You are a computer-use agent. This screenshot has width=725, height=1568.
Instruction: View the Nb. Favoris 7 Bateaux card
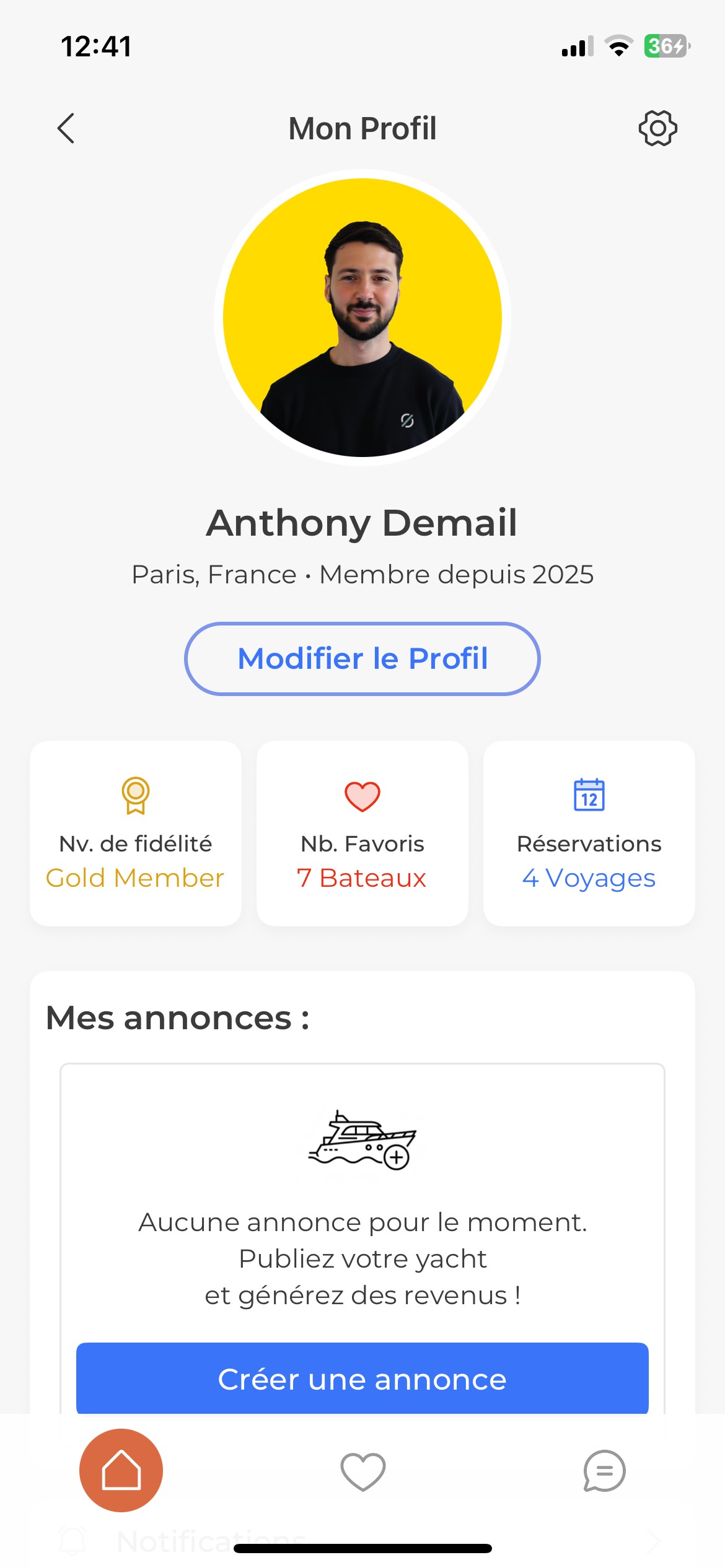click(362, 833)
